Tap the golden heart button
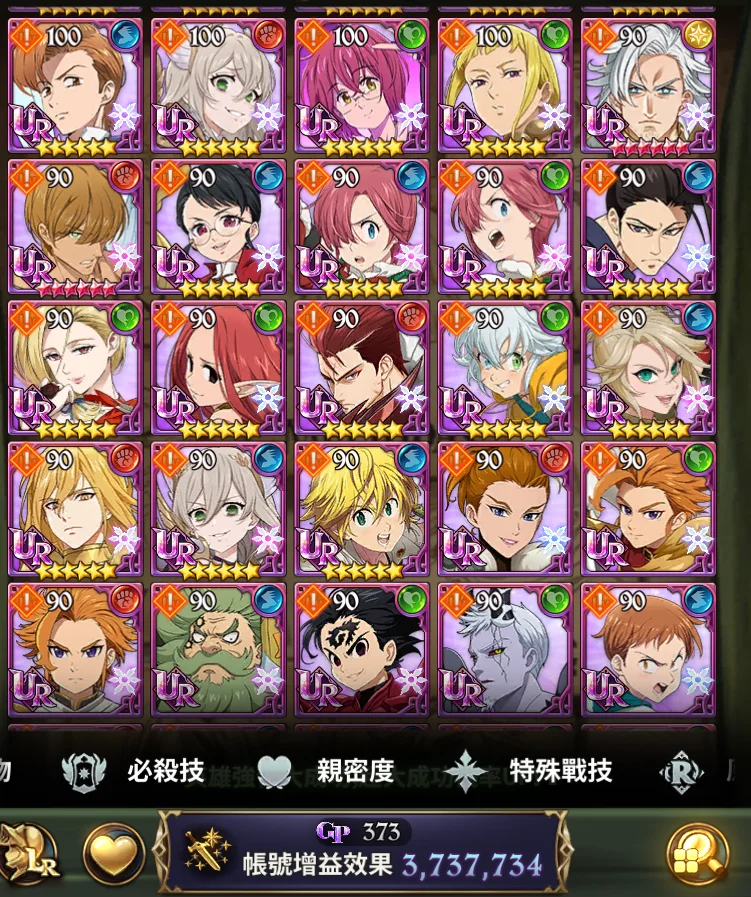Image resolution: width=751 pixels, height=897 pixels. pyautogui.click(x=113, y=853)
